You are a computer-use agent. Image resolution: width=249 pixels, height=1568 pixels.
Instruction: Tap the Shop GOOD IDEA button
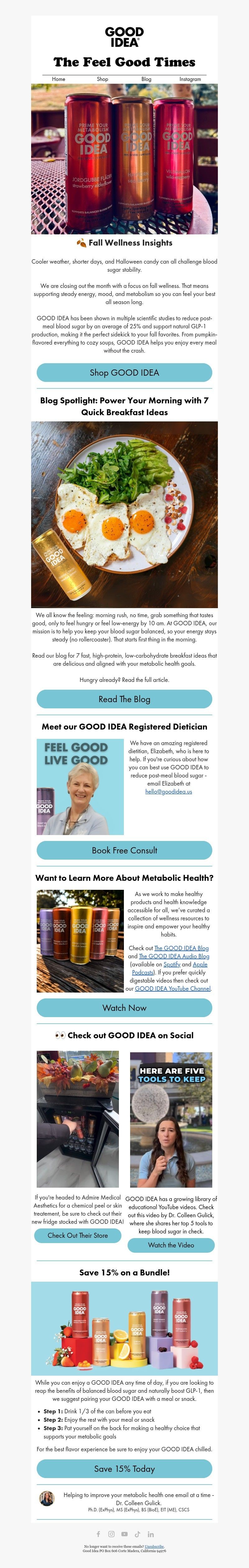coord(124,373)
